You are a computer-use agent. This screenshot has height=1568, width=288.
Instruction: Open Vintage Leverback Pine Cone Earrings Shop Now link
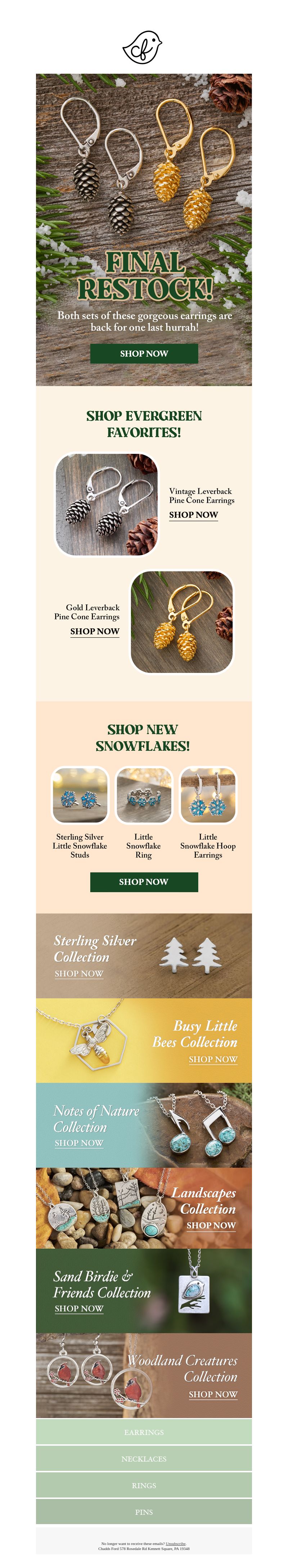[x=193, y=514]
